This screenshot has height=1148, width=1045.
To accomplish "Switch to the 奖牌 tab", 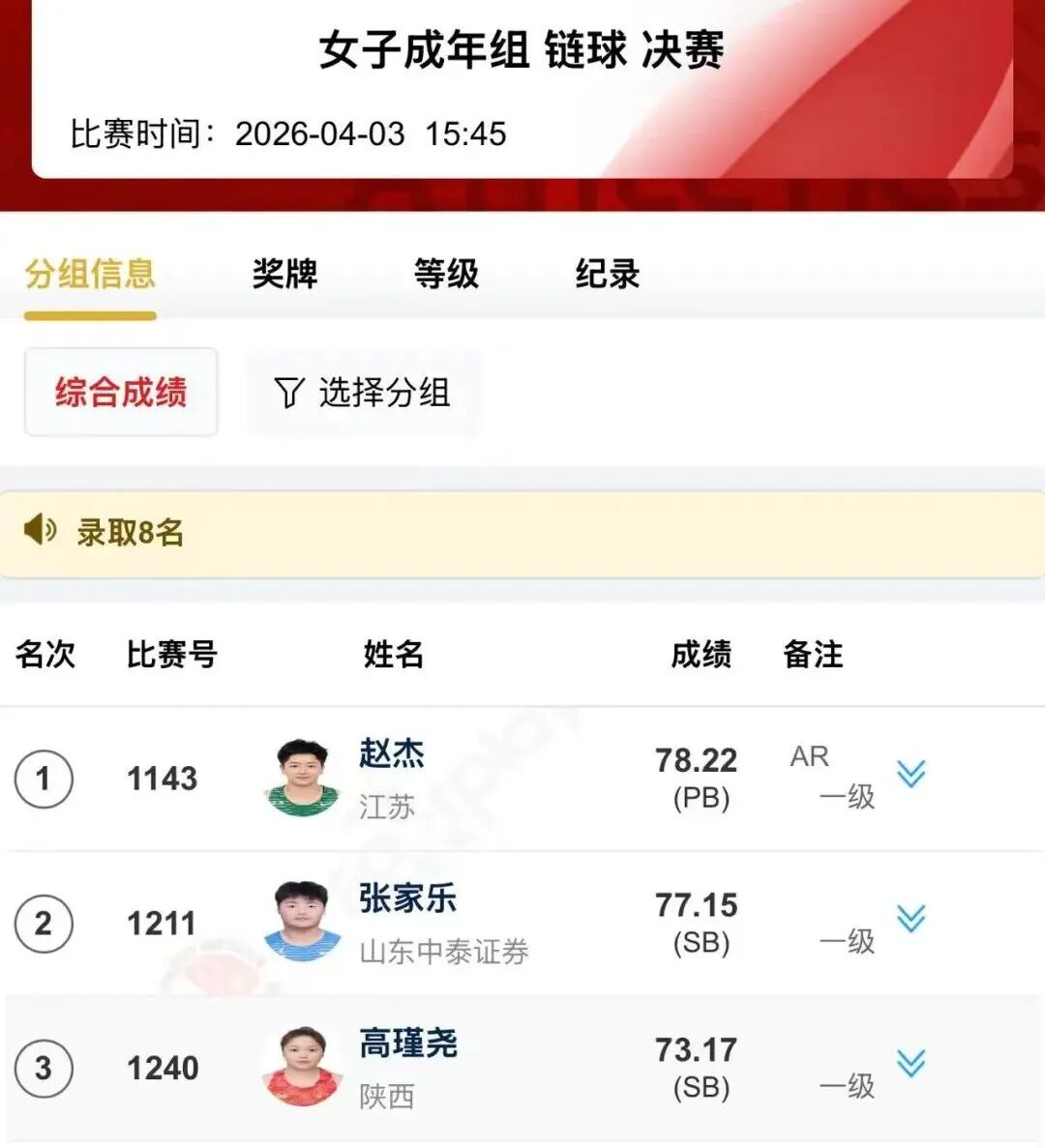I will (x=284, y=275).
